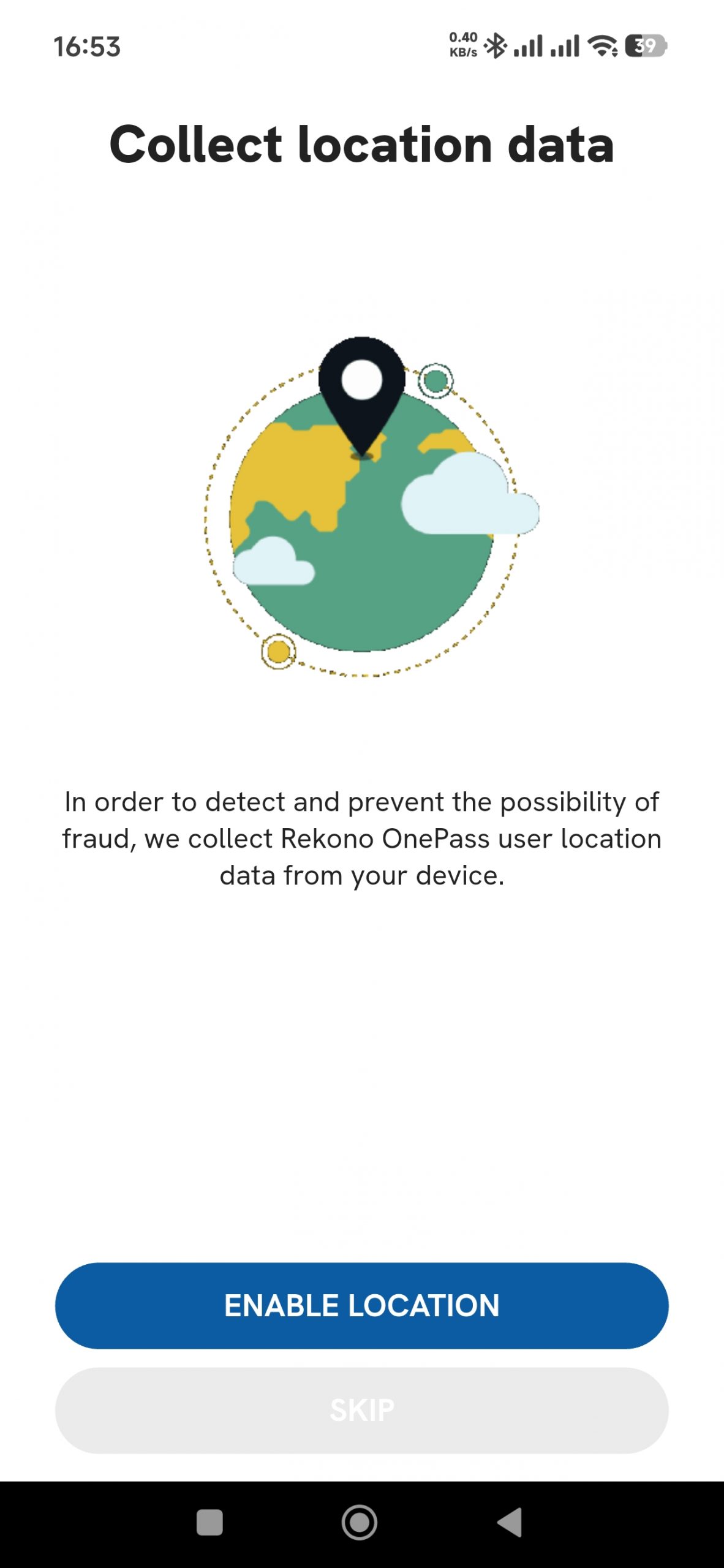Skip the location data step

pos(361,1410)
